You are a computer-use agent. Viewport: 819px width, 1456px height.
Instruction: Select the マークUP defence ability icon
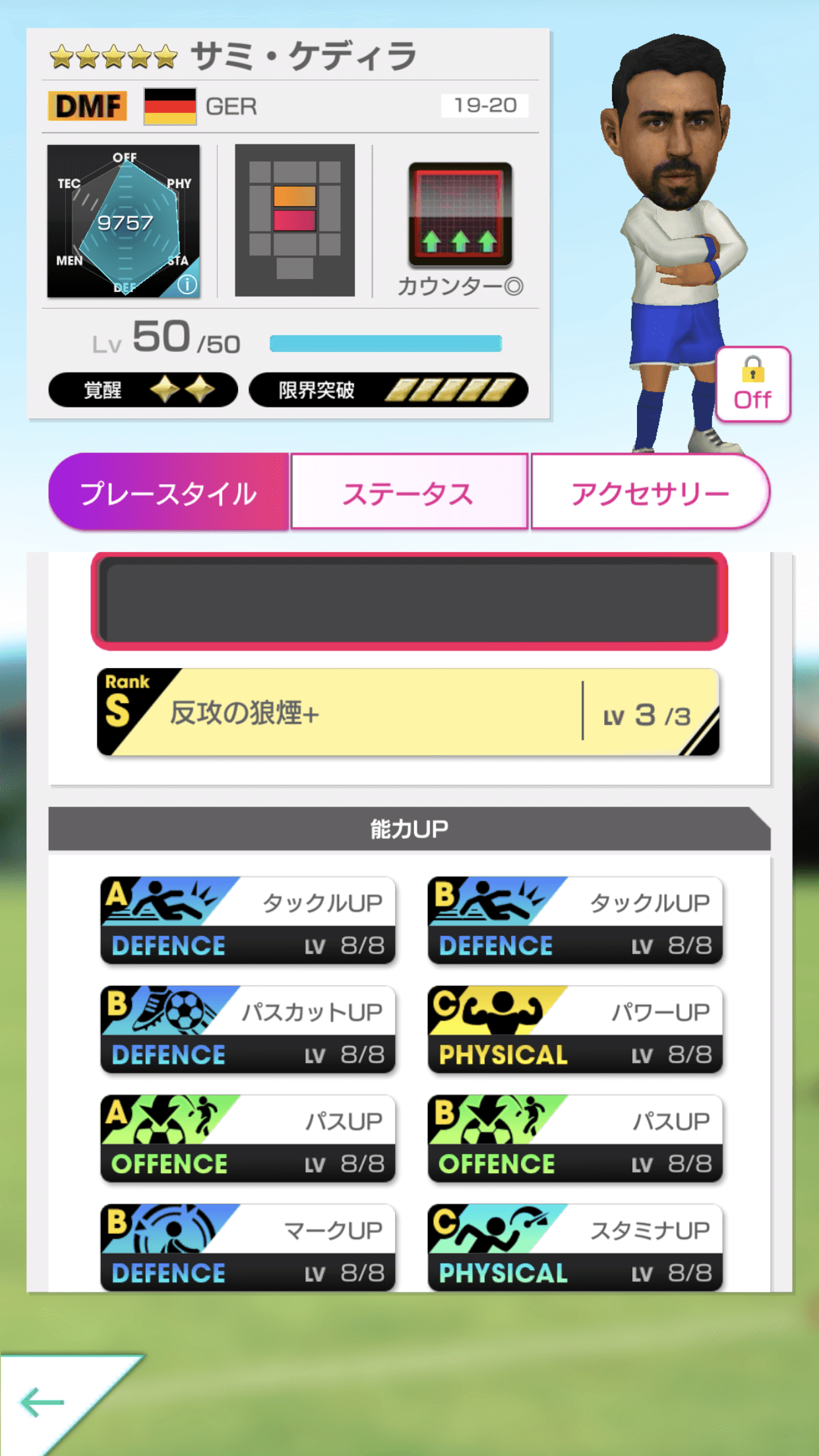[247, 1248]
